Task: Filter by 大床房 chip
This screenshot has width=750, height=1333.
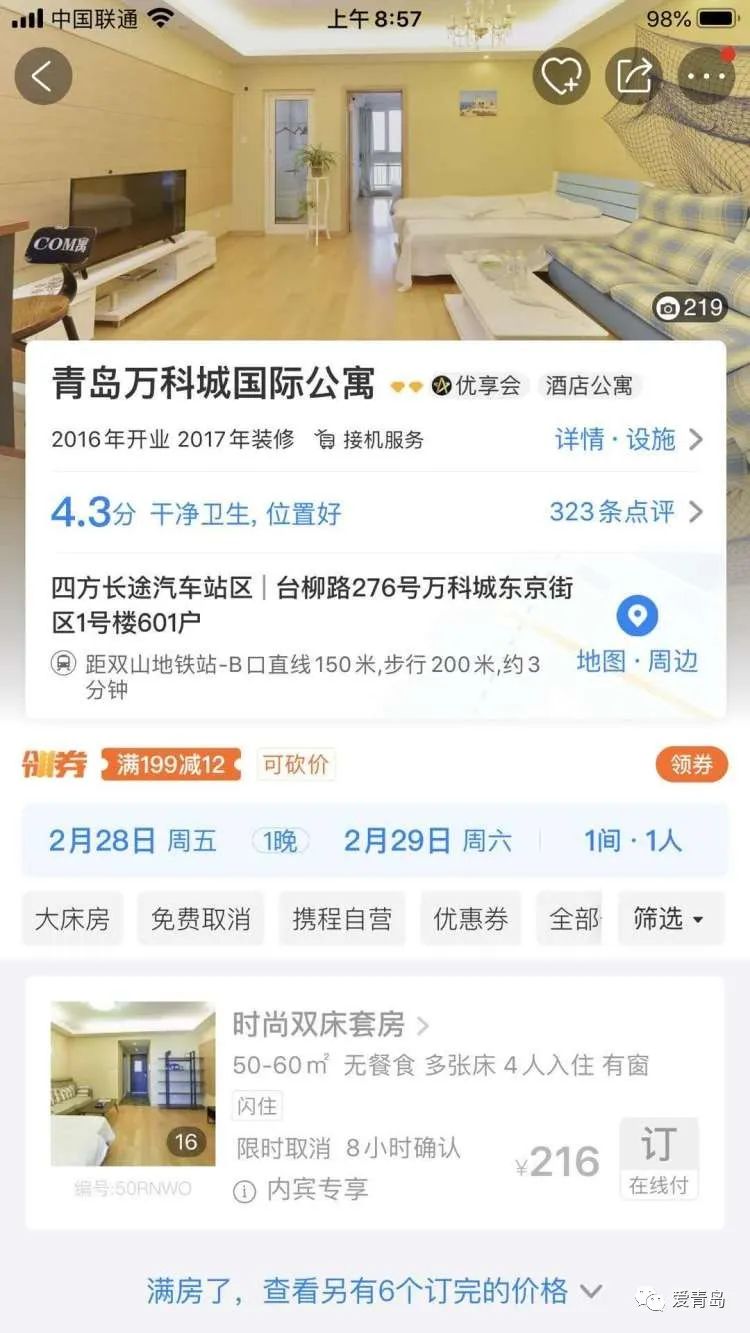Action: click(72, 919)
